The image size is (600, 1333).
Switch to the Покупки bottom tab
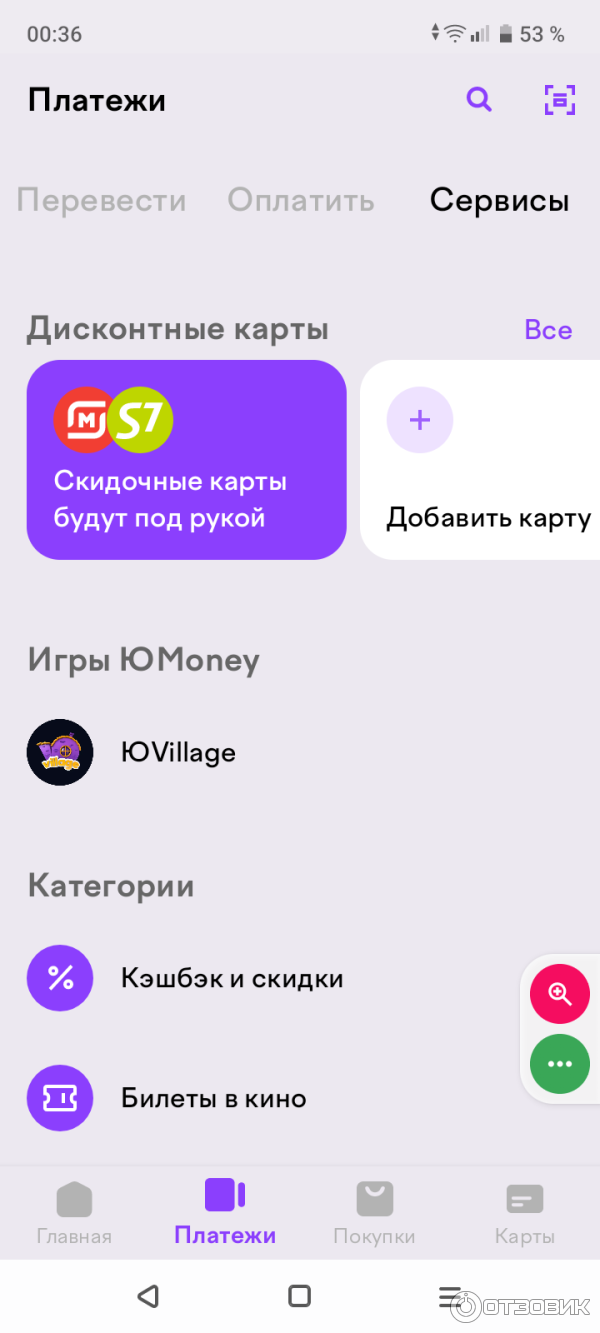tap(375, 1212)
